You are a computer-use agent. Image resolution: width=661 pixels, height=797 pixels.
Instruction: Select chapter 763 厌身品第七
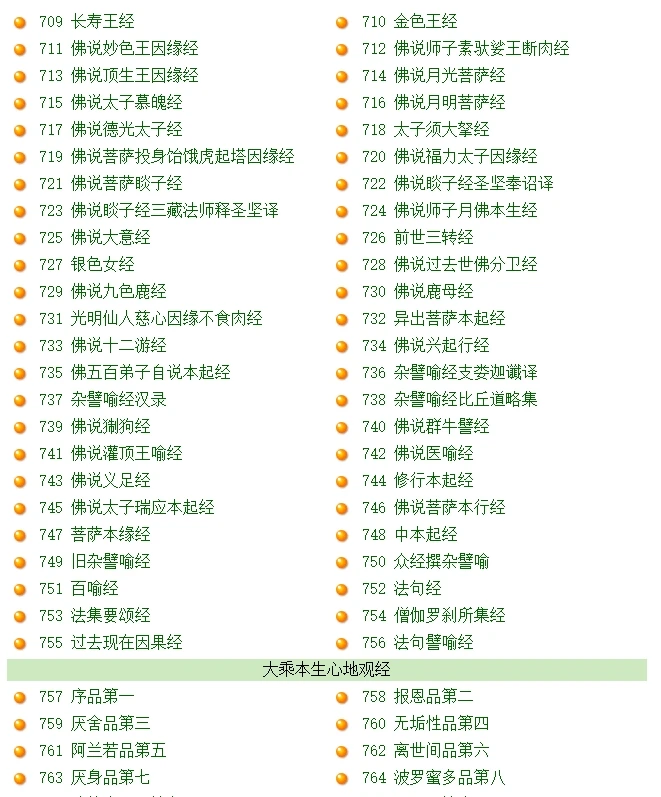coord(110,777)
